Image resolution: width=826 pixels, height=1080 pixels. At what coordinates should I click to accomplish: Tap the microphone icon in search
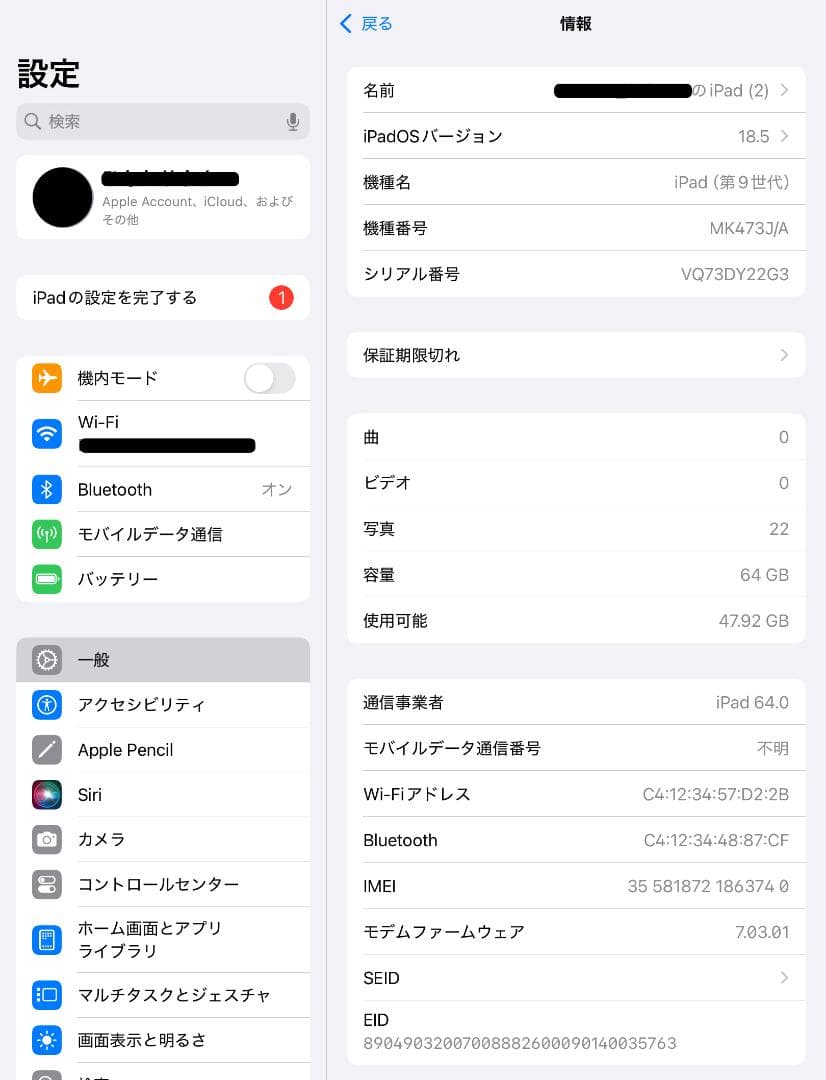293,121
